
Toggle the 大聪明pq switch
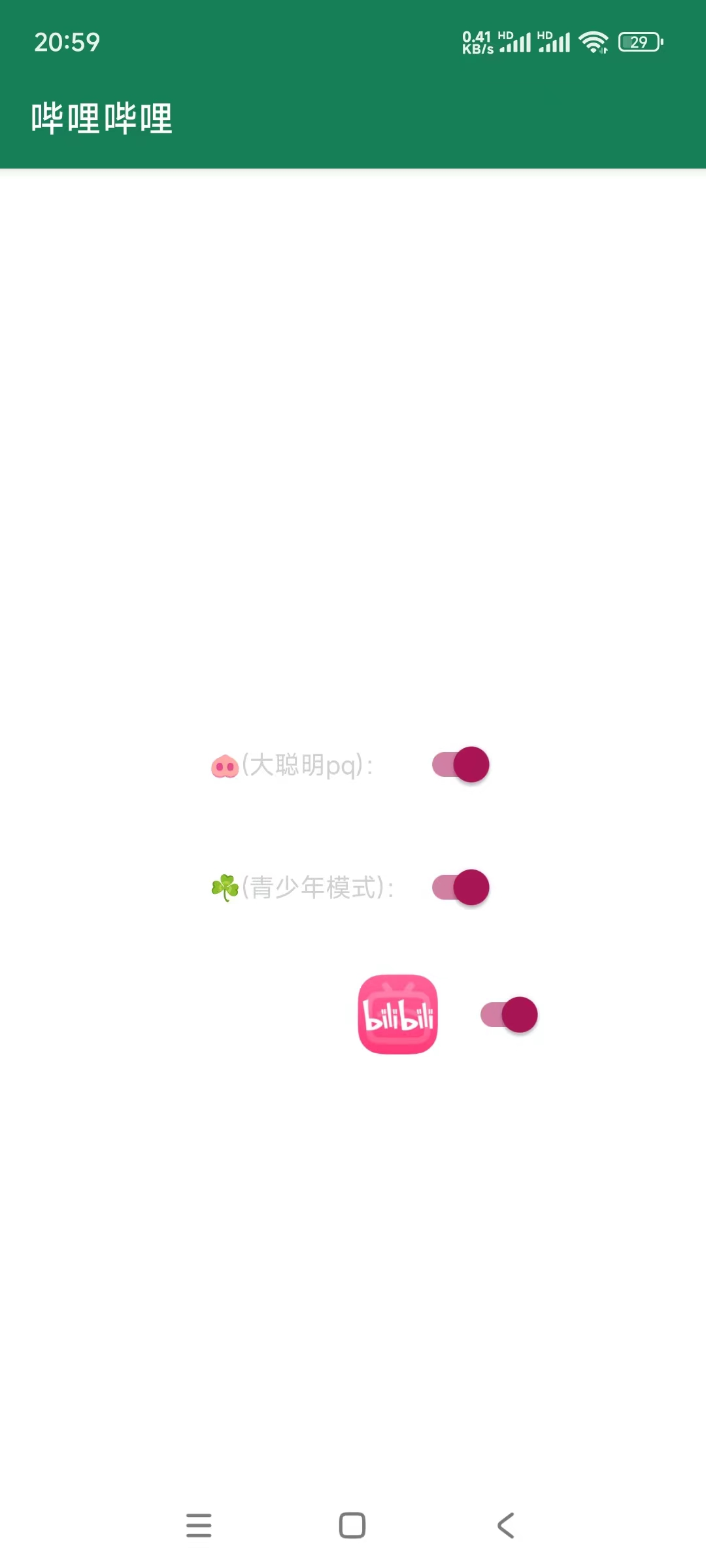461,764
